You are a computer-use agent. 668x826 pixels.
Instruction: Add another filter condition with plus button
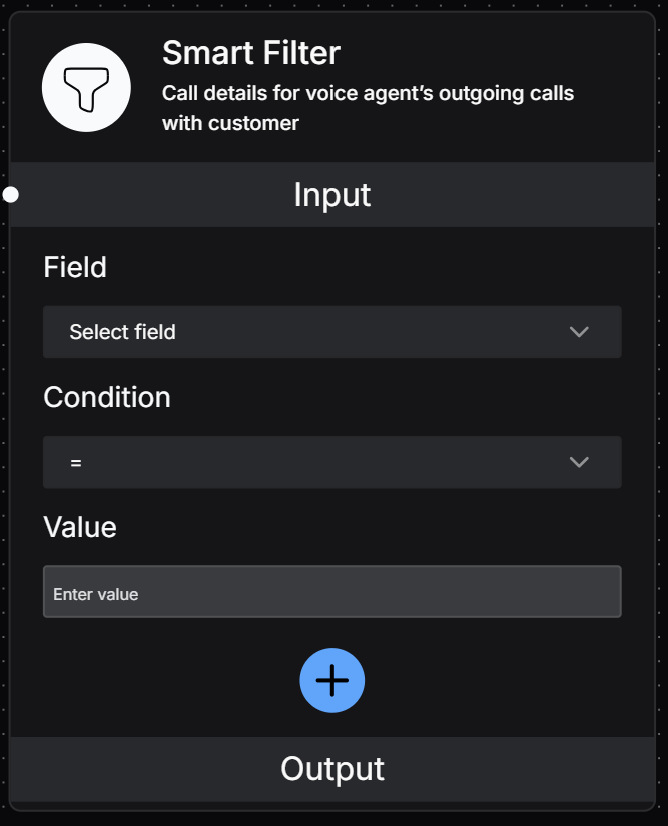(x=332, y=680)
